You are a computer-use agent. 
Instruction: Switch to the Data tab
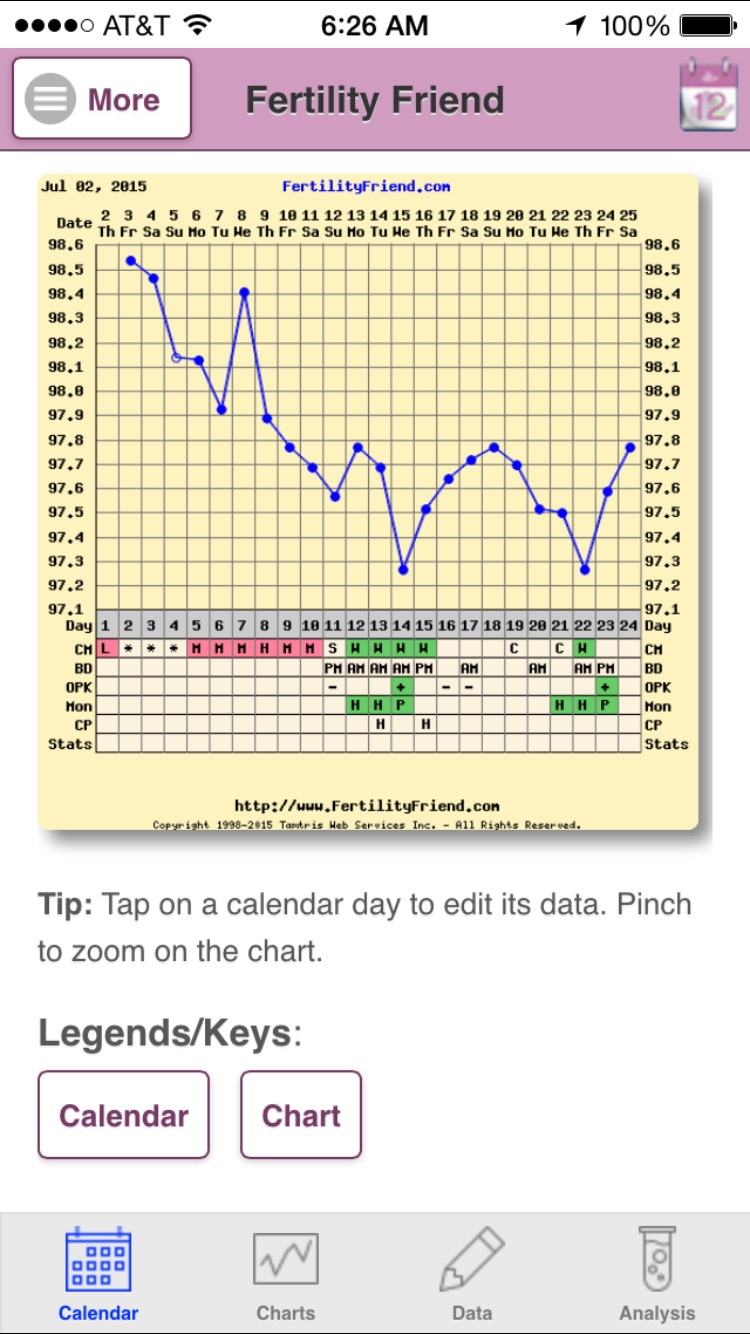(x=472, y=1274)
